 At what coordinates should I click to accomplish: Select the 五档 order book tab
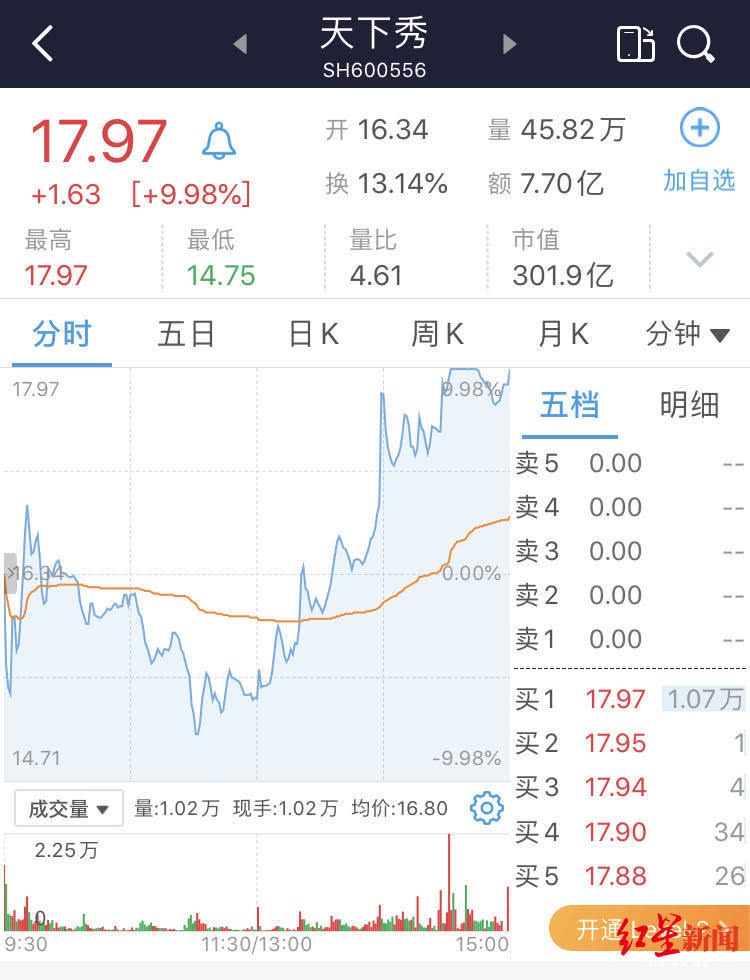point(570,405)
